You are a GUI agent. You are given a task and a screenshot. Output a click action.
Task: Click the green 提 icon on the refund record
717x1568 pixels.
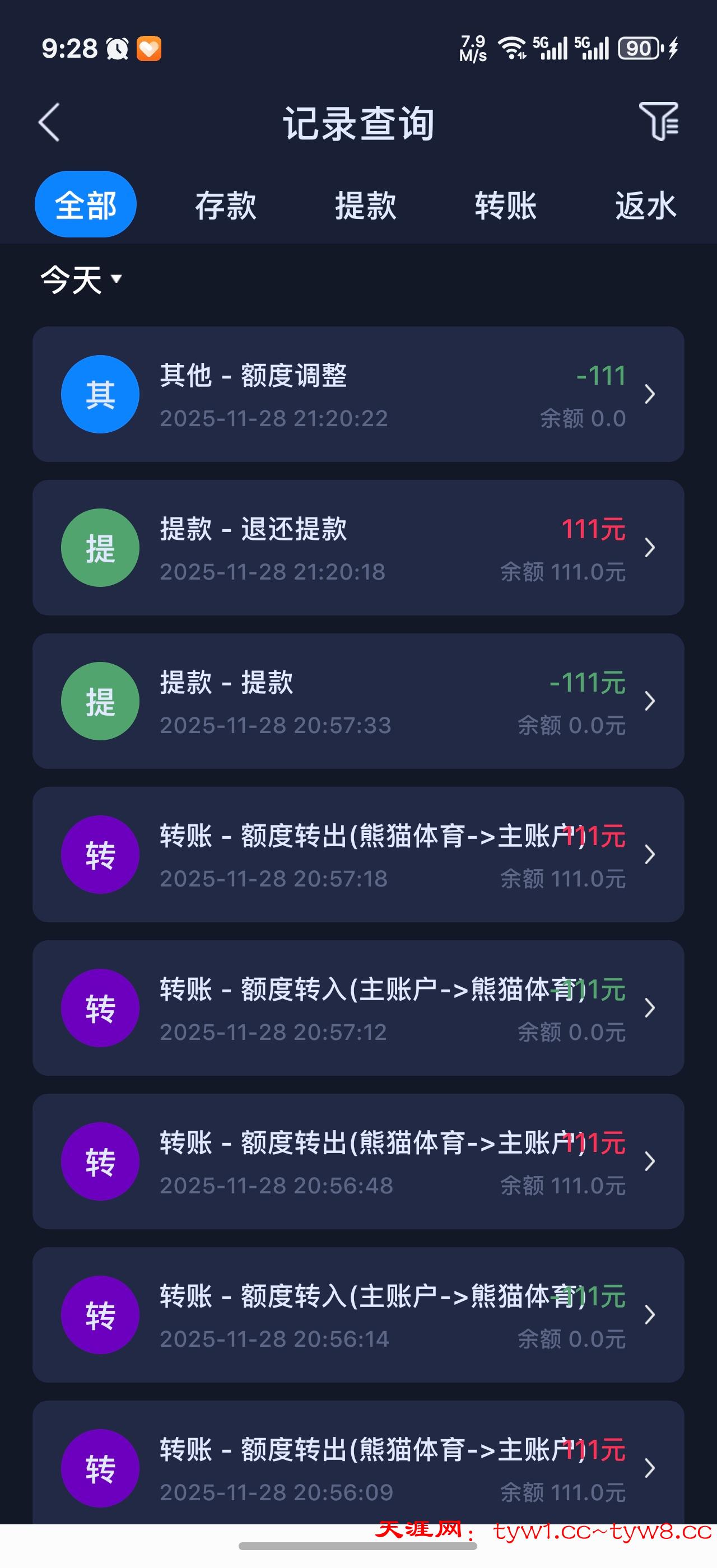tap(100, 547)
